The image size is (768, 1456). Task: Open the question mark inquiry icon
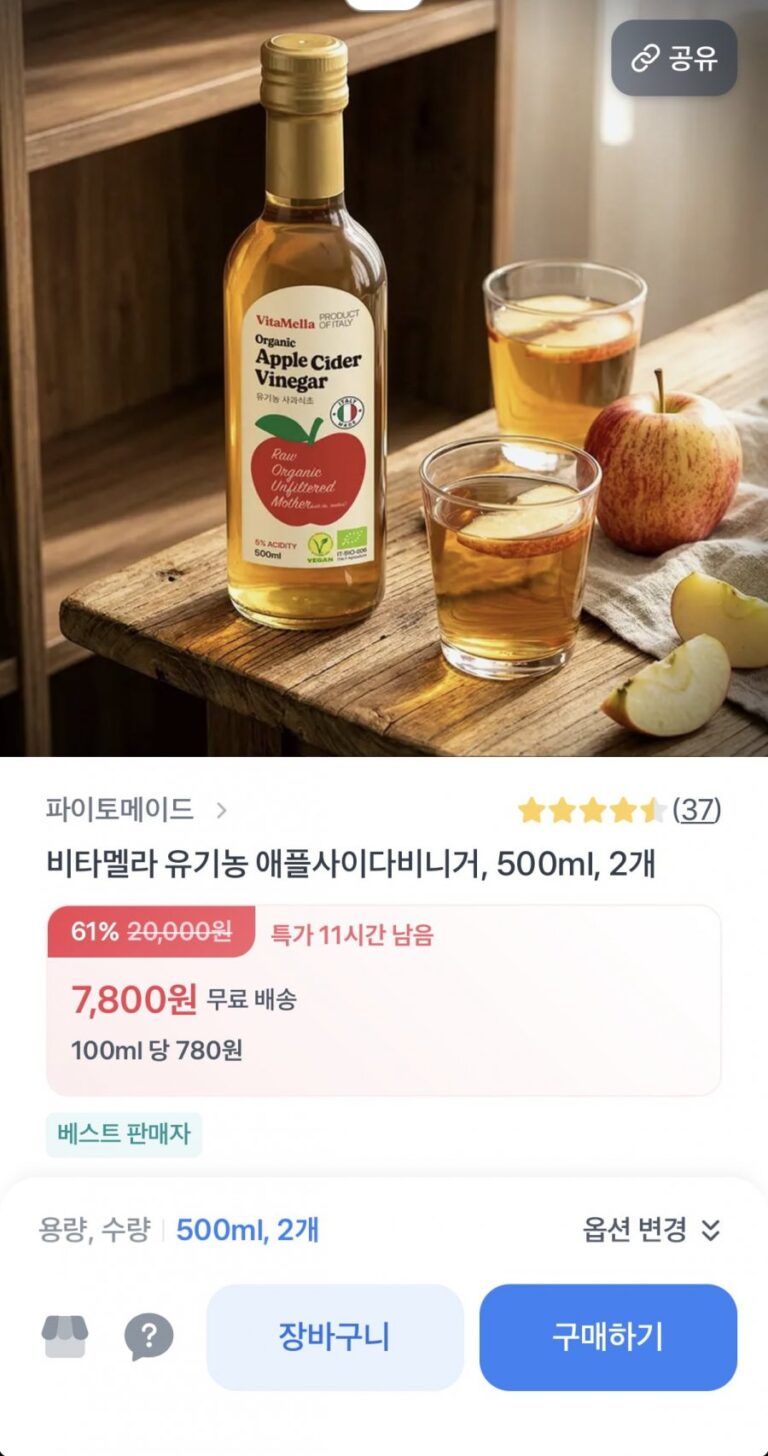click(149, 1337)
